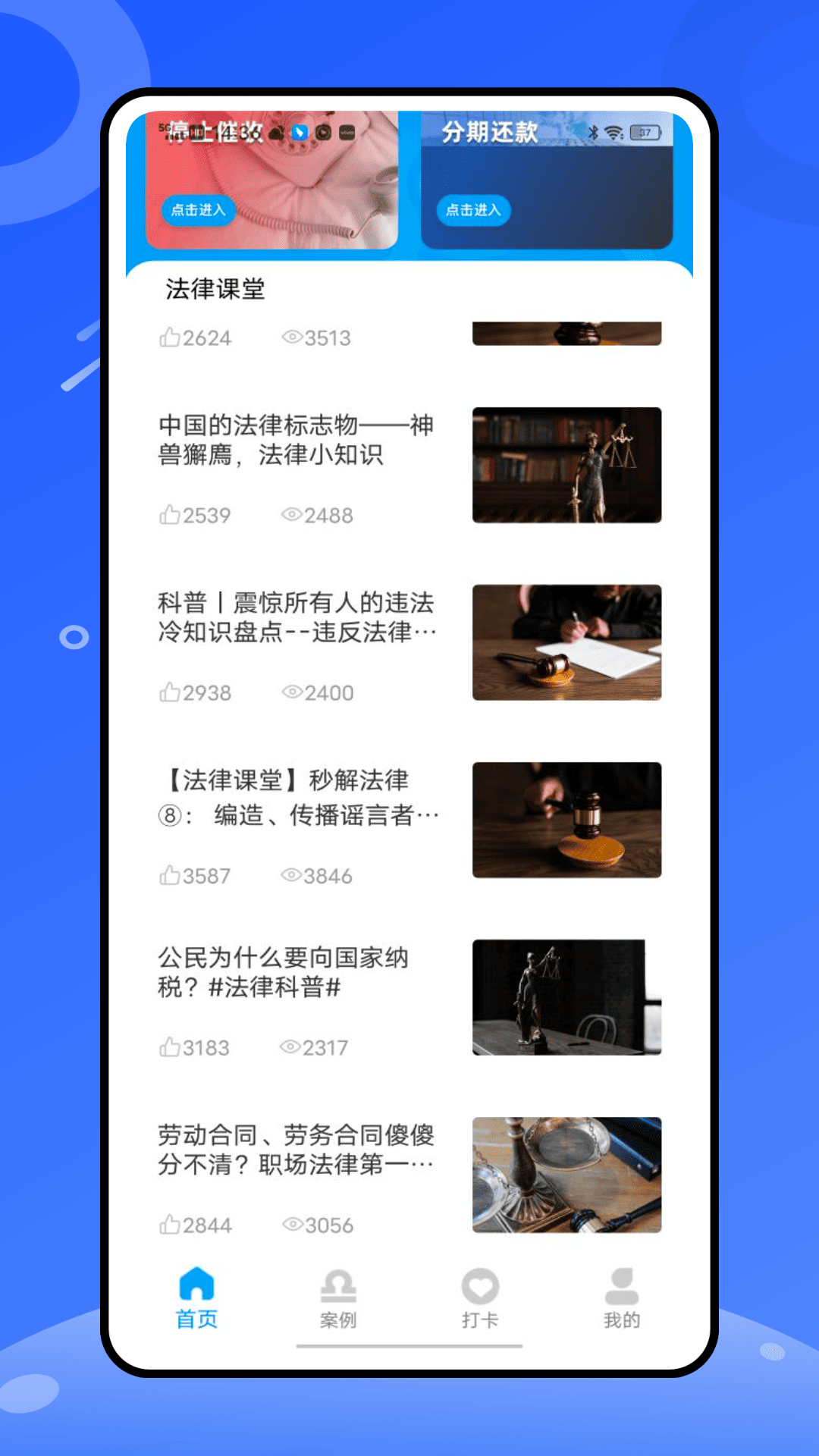Viewport: 819px width, 1456px height.
Task: Tap the gavel image of 秒解法律⑧ article
Action: (x=566, y=821)
